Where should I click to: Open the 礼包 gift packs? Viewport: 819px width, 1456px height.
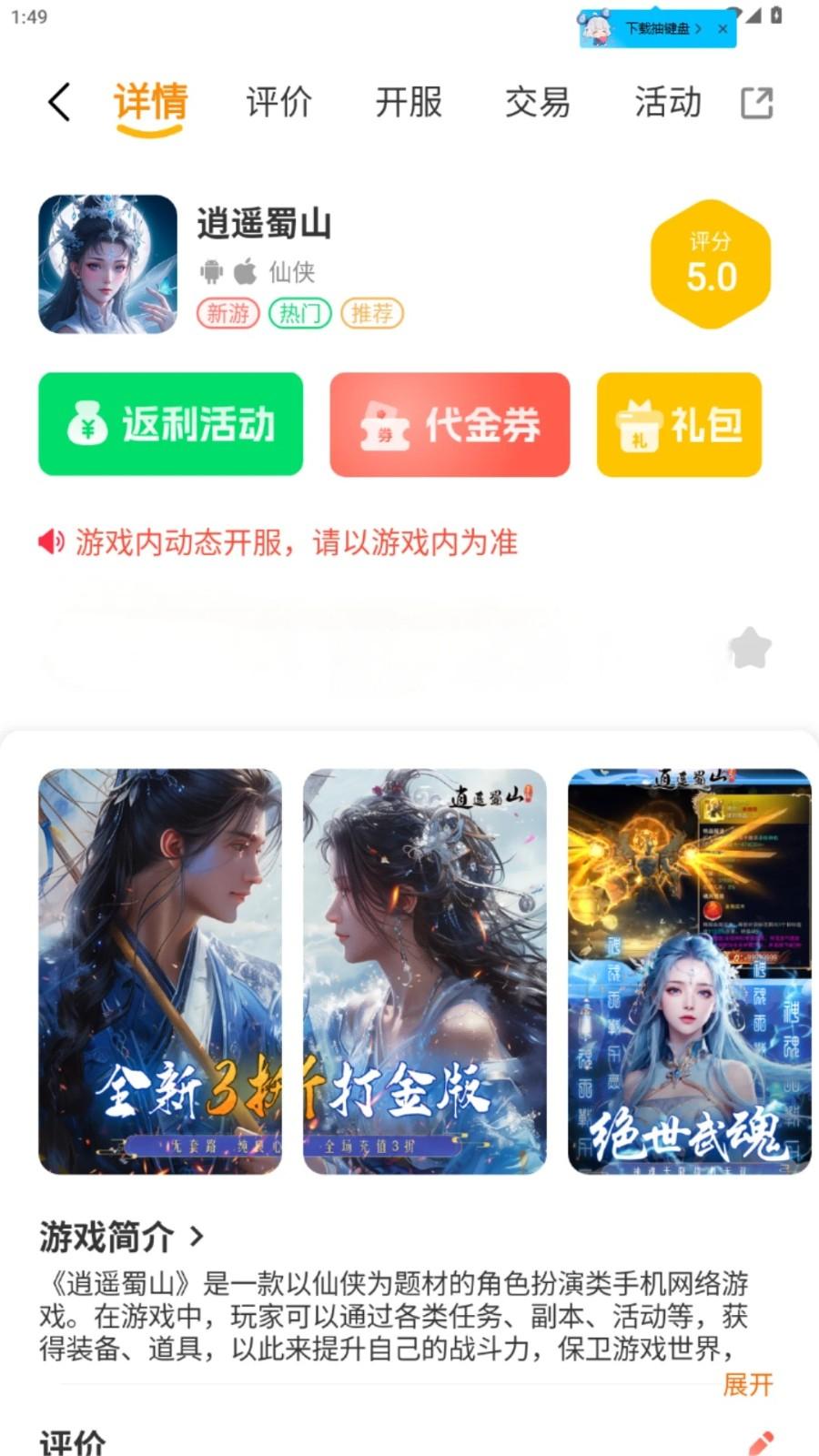(679, 424)
